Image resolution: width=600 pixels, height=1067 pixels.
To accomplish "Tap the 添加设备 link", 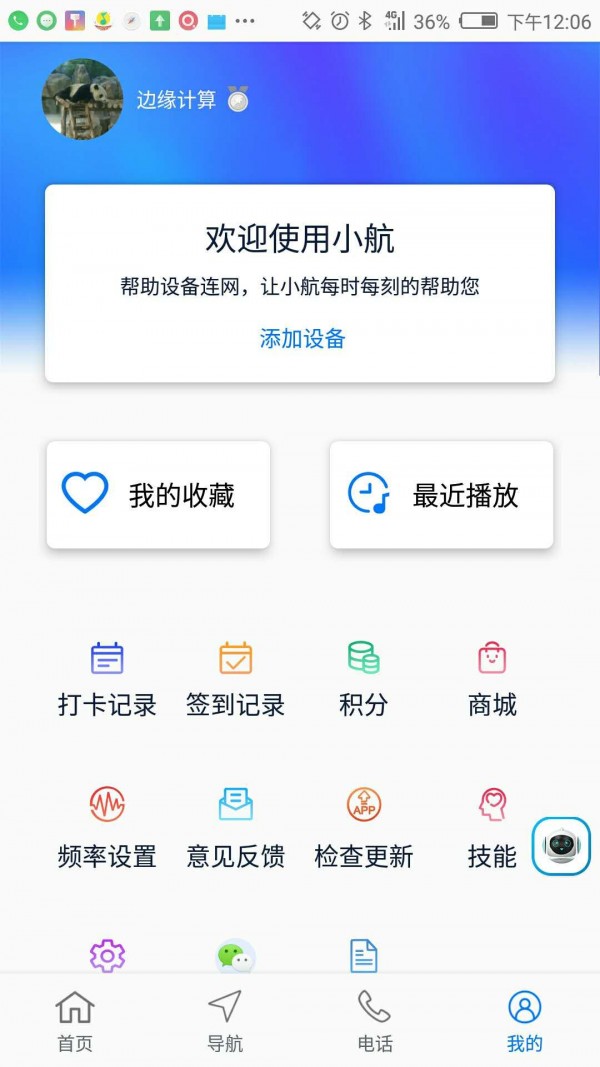I will pos(302,339).
